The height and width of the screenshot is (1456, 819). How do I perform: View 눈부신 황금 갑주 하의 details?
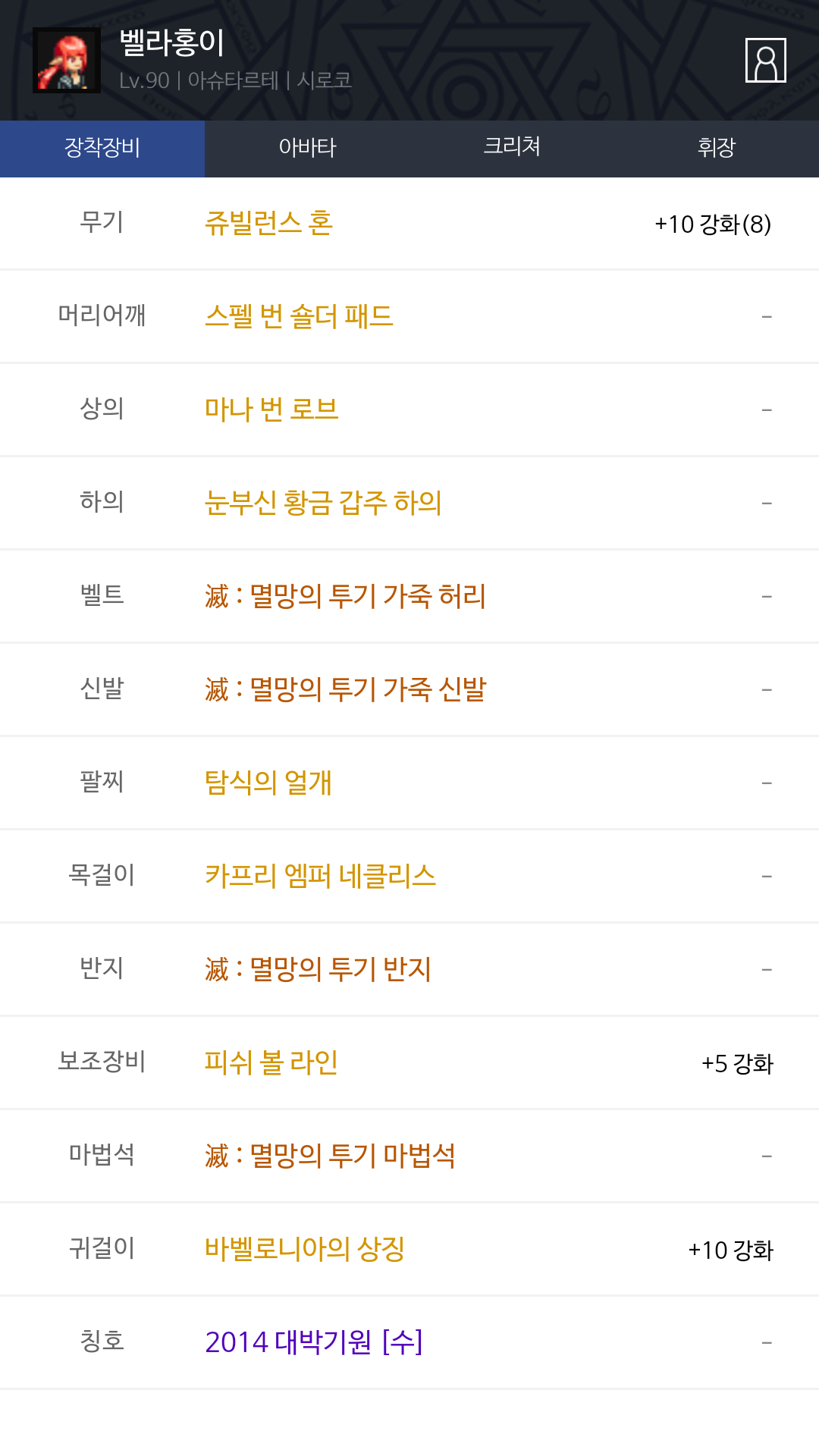click(322, 503)
